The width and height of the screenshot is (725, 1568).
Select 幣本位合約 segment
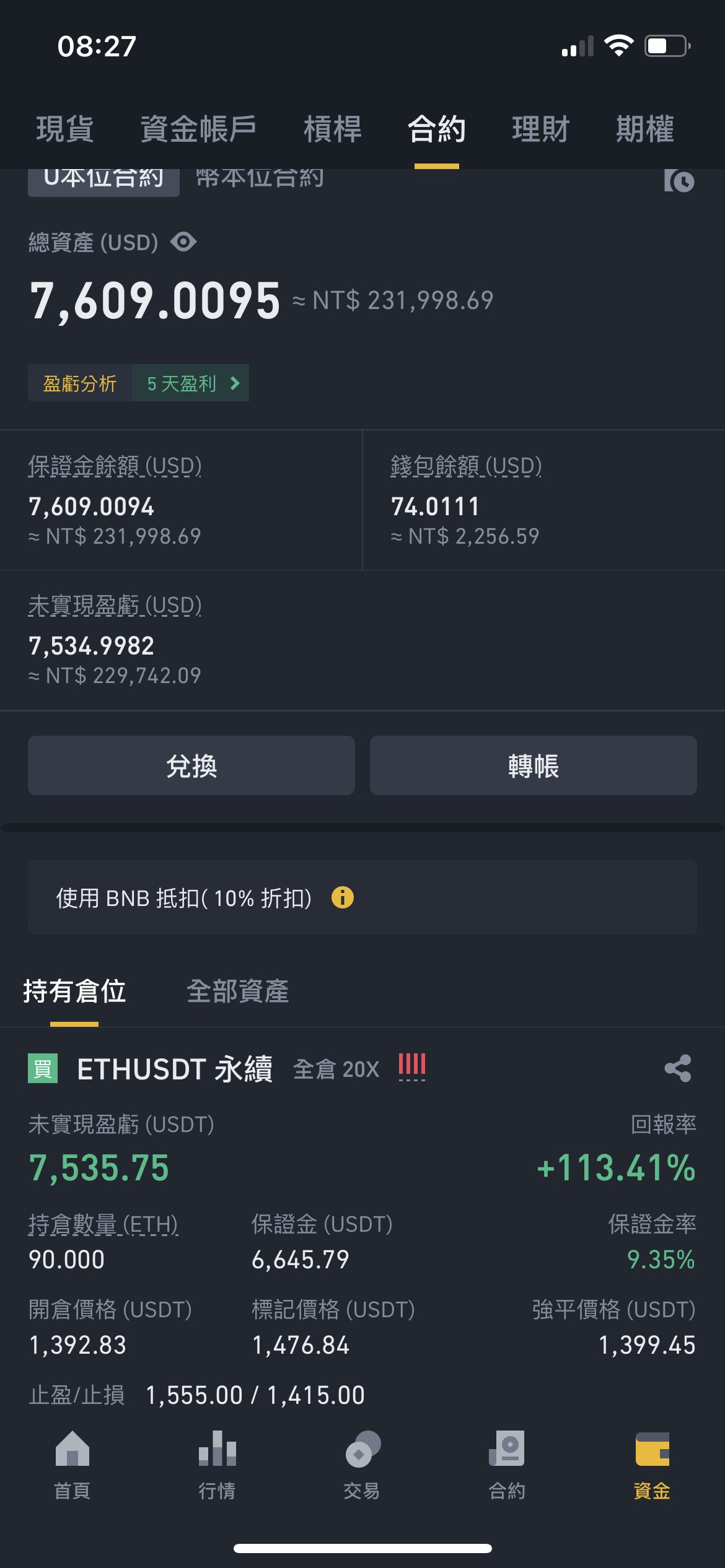point(260,178)
